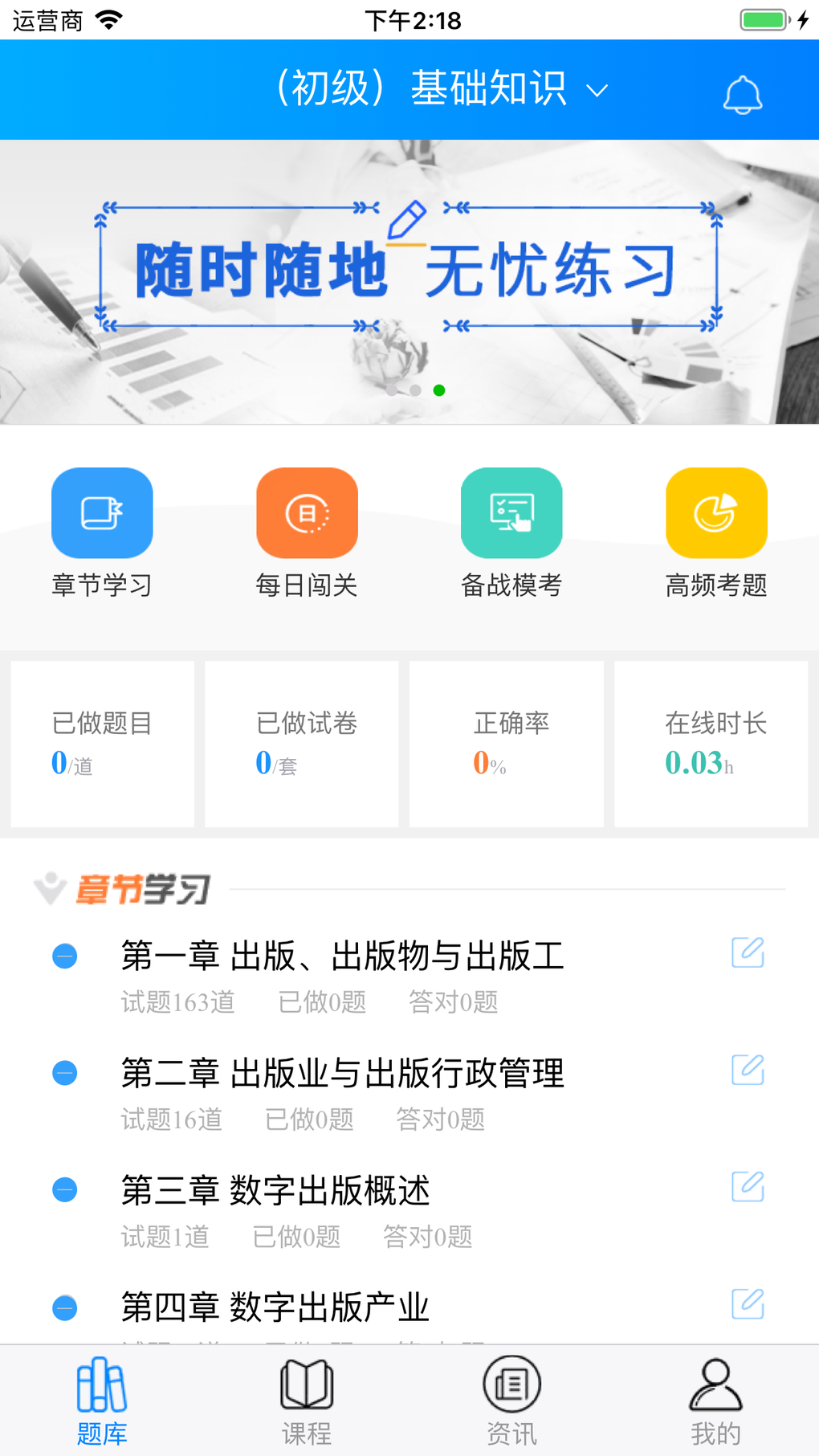
Task: Tap the edit icon for 第一章
Action: 748,952
